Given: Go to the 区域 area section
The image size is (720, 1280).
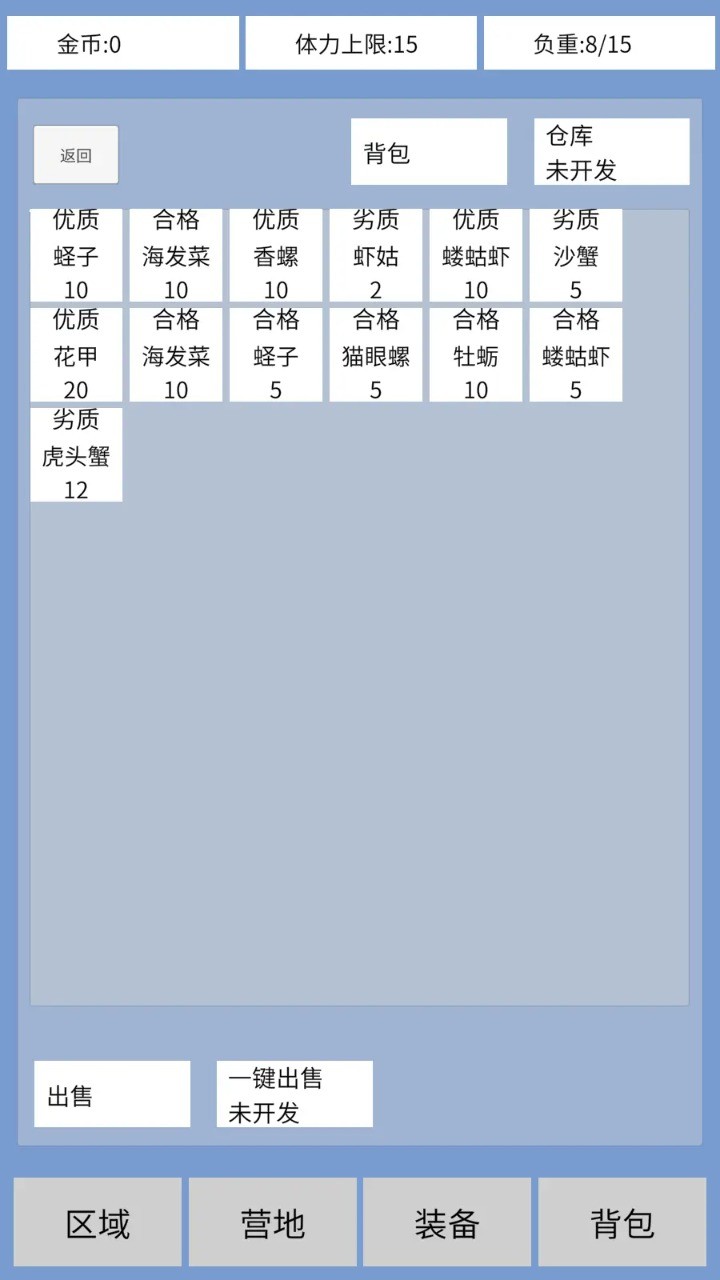Looking at the screenshot, I should pyautogui.click(x=98, y=1222).
